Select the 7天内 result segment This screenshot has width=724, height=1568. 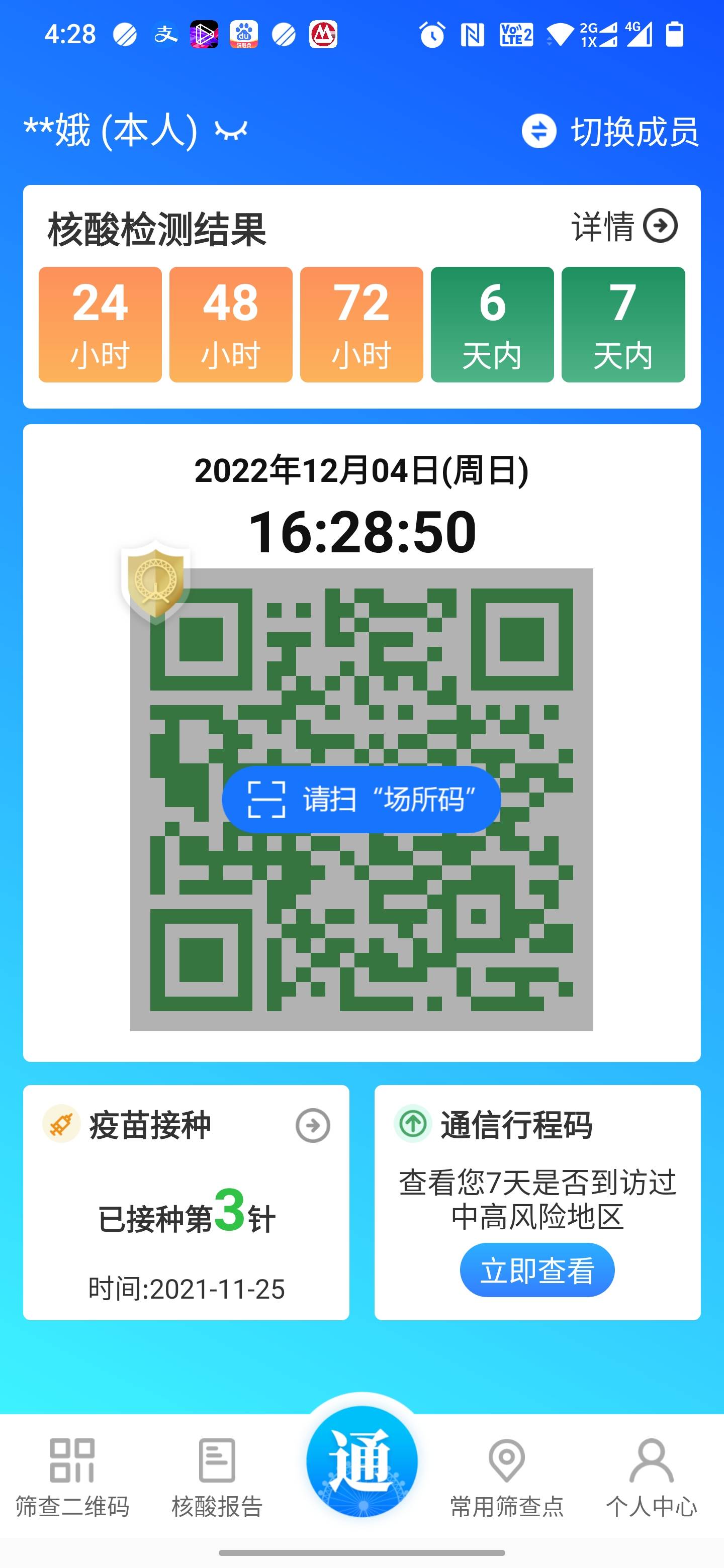click(622, 325)
